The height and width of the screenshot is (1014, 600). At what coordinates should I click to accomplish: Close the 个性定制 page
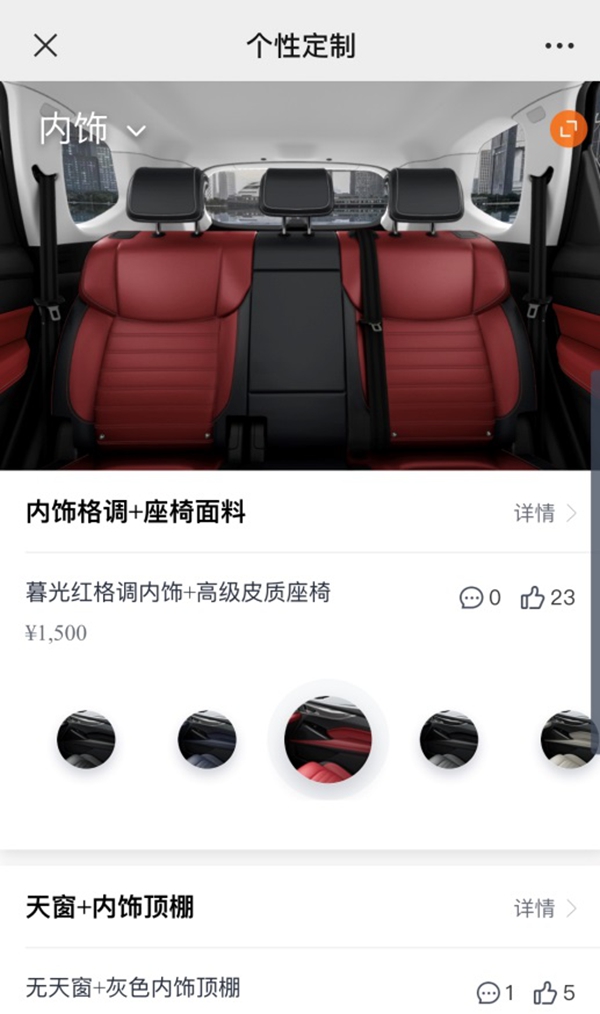(45, 45)
